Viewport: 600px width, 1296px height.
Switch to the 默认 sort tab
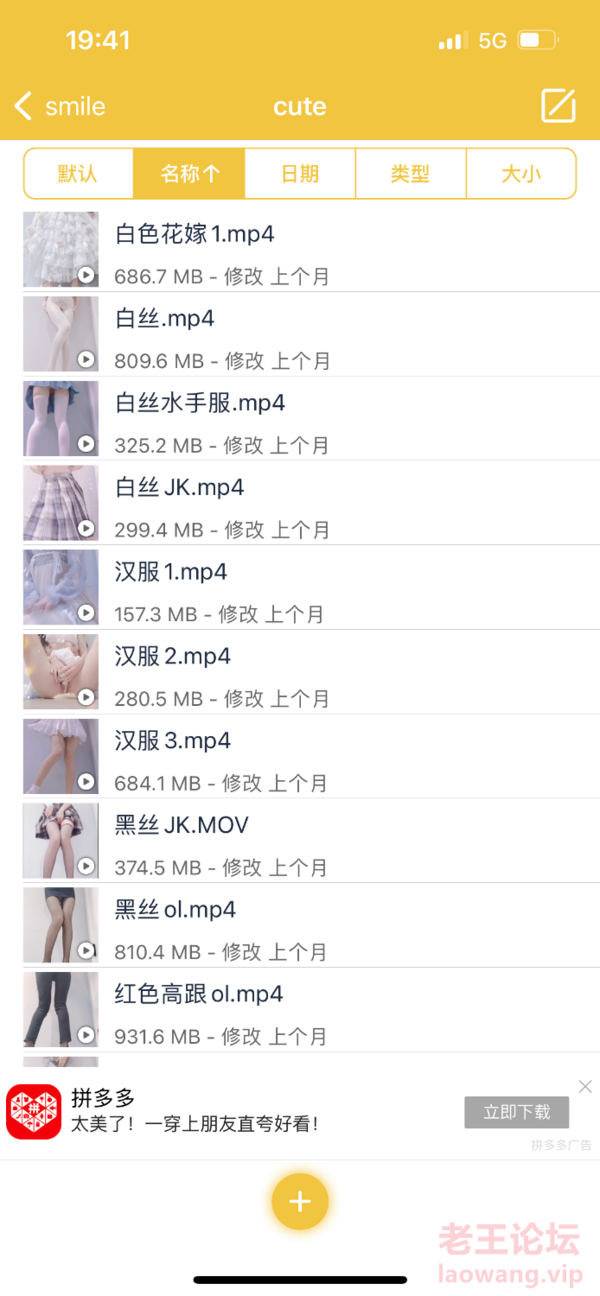tap(78, 174)
